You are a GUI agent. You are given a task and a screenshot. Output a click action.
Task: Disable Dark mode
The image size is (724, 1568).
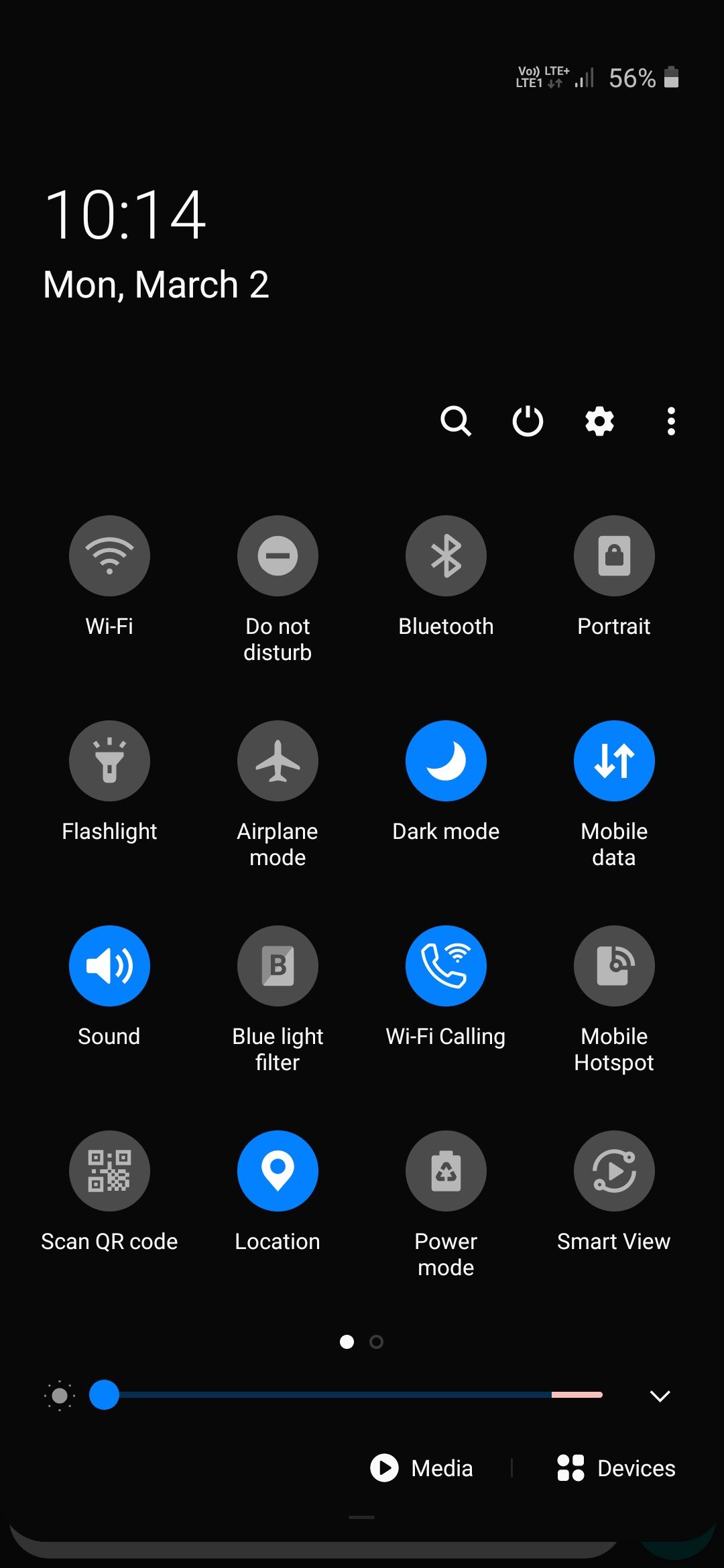446,761
